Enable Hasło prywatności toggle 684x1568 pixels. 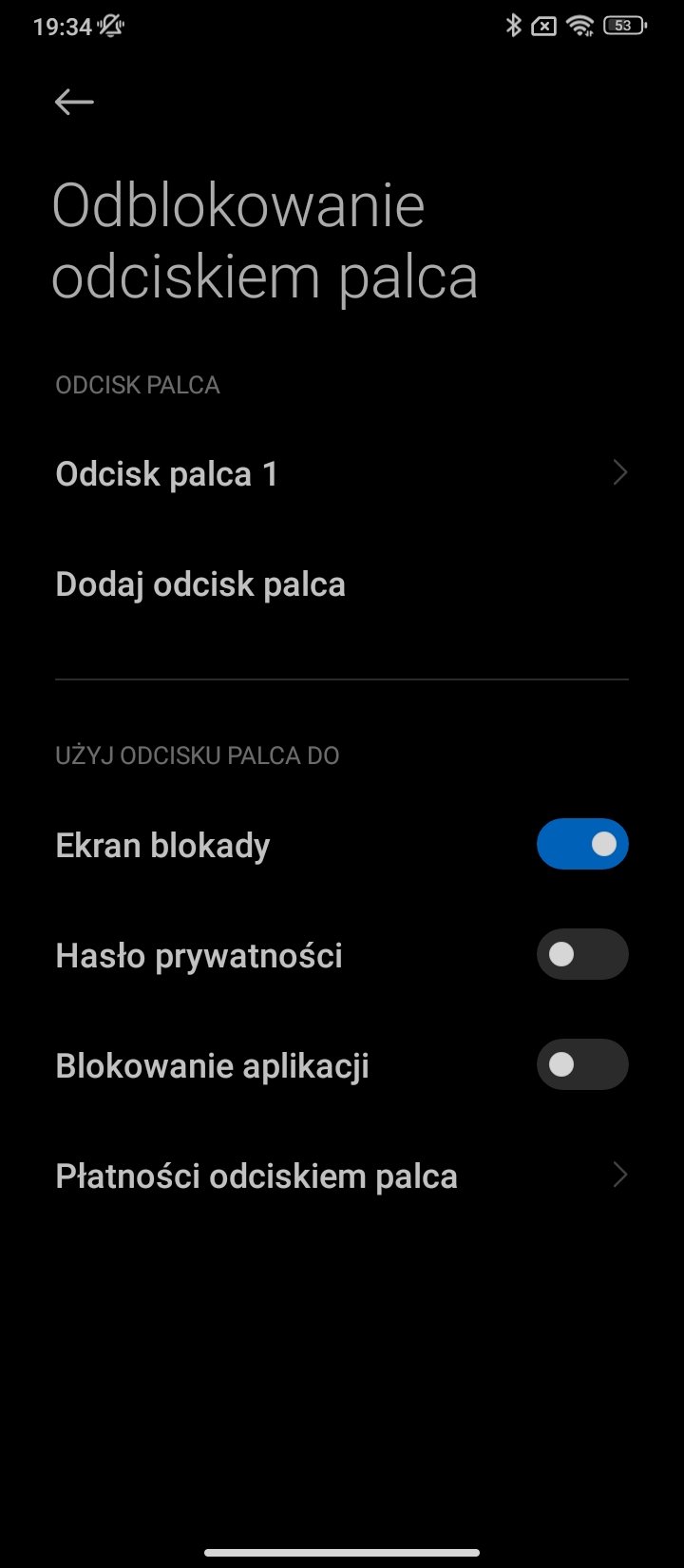(x=582, y=954)
